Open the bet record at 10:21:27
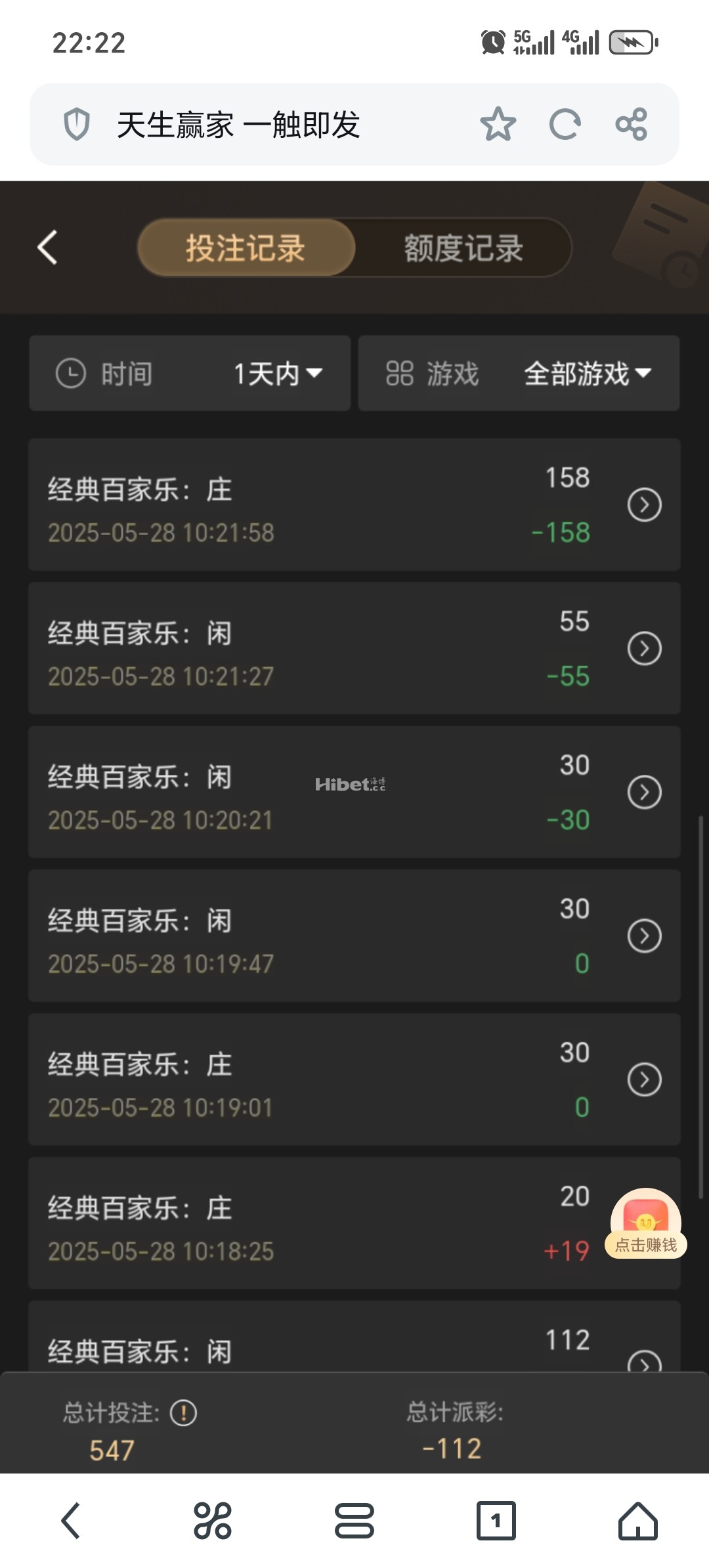The image size is (709, 1568). tap(644, 649)
